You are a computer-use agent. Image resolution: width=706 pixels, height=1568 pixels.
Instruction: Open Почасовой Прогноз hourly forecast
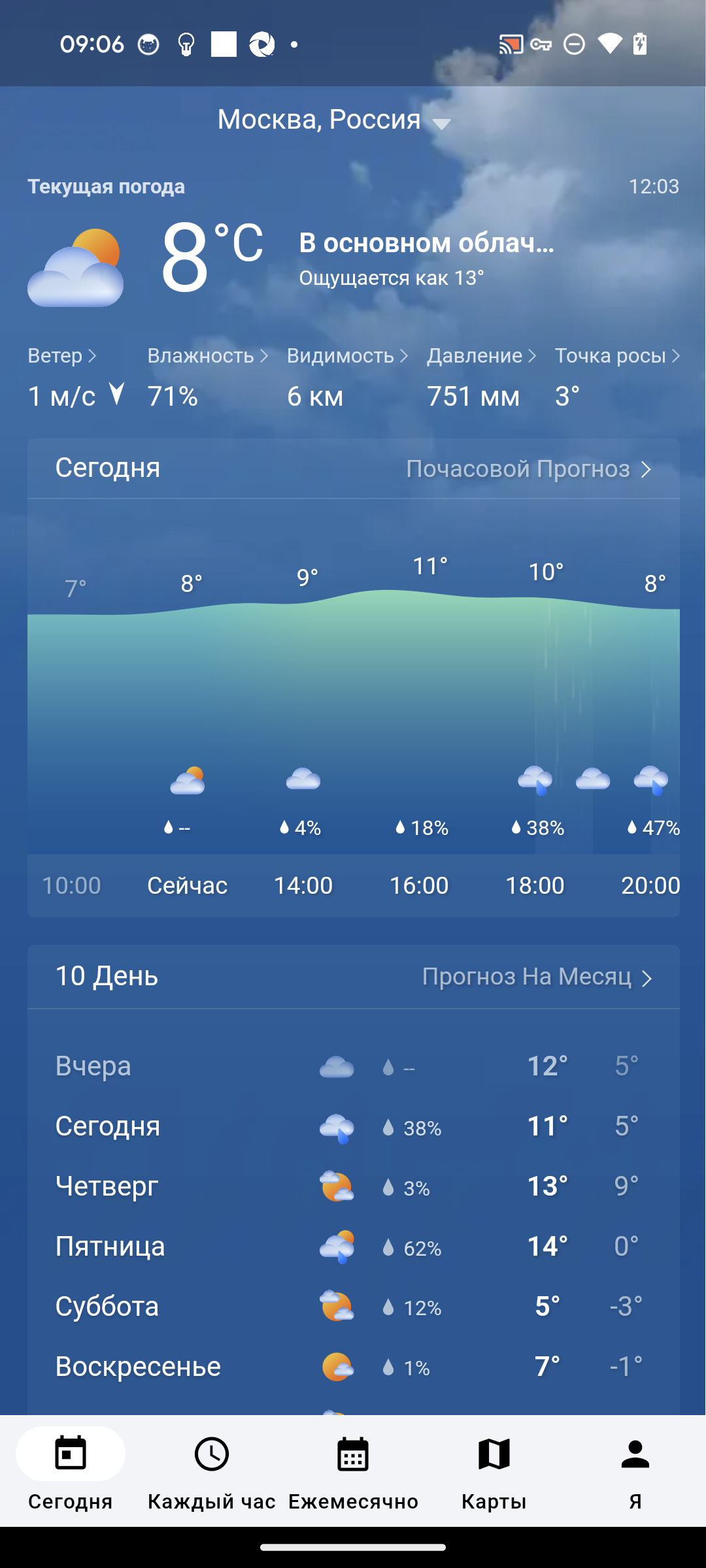pos(529,469)
